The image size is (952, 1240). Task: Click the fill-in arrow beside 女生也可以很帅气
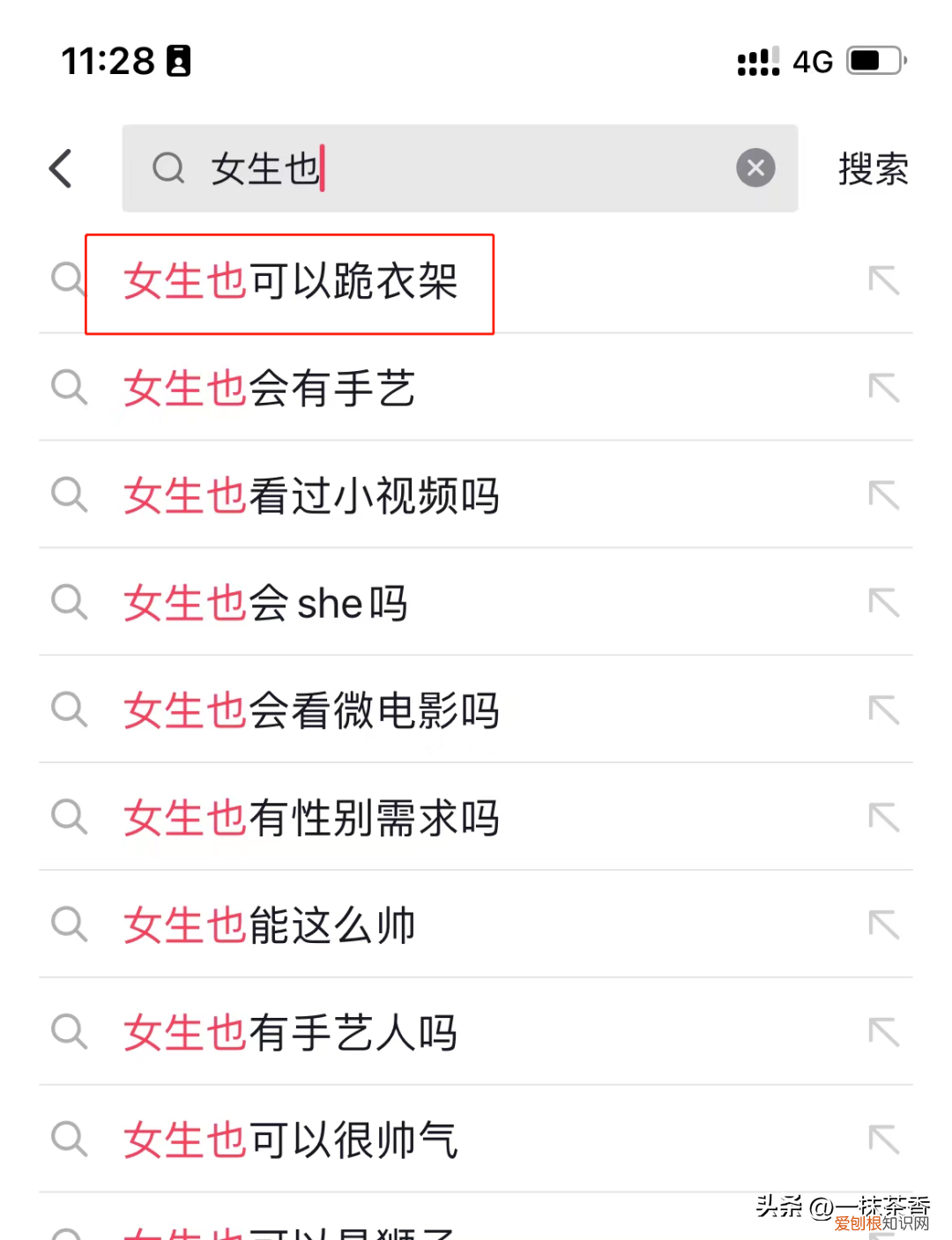pos(883,1140)
